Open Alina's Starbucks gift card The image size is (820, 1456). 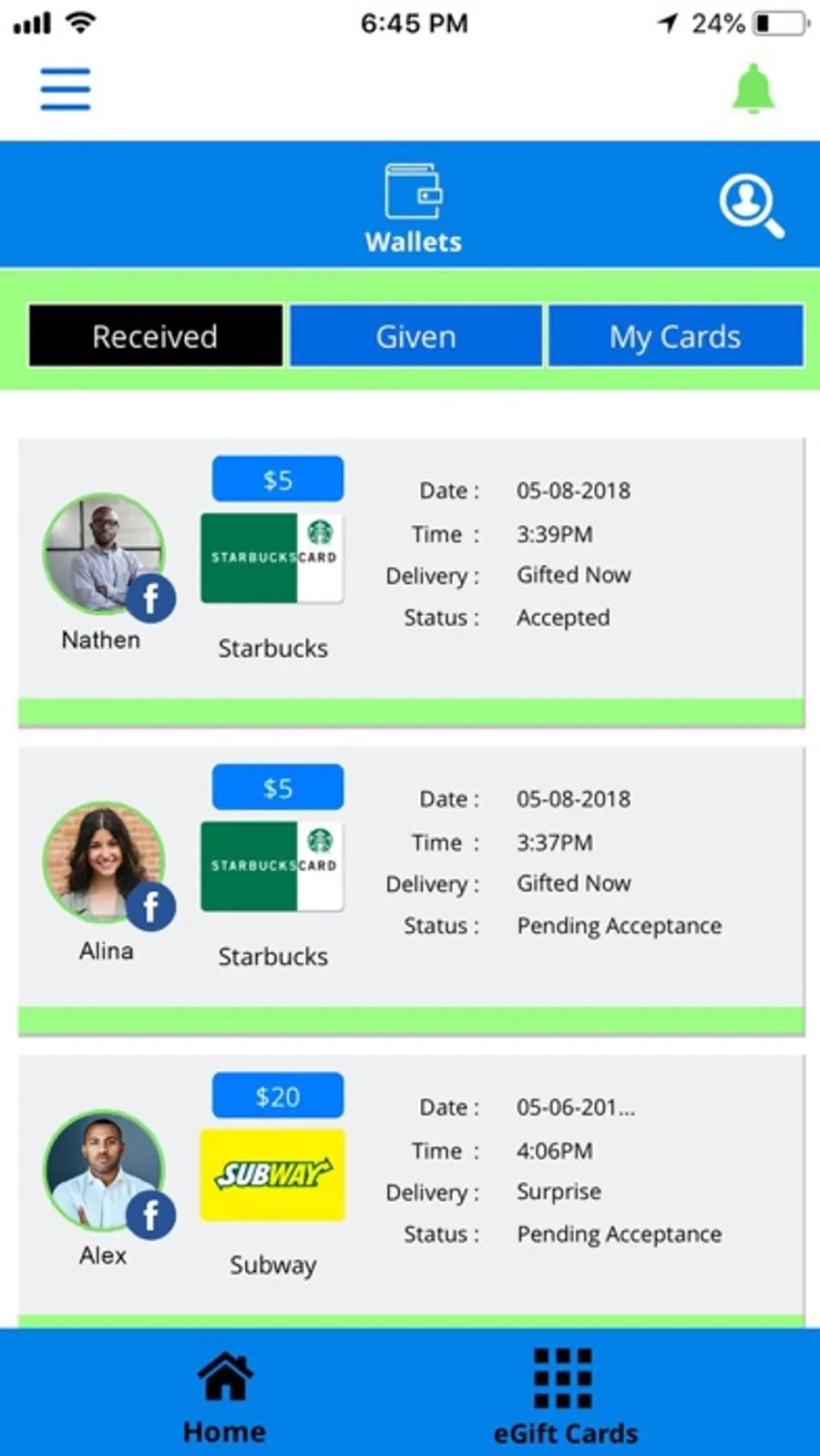(x=272, y=866)
